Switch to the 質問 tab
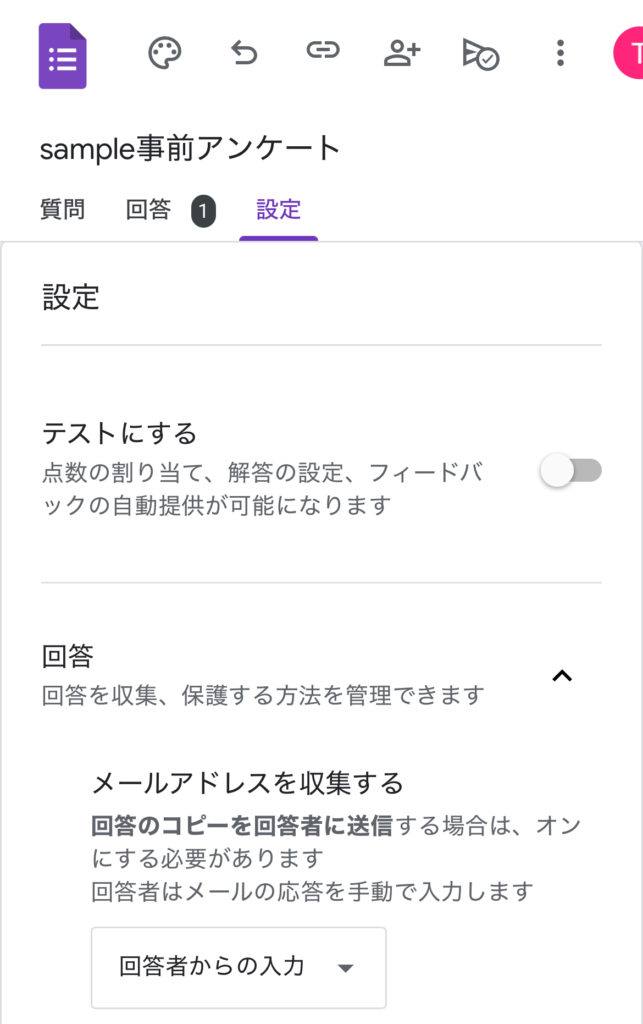643x1024 pixels. pos(62,210)
